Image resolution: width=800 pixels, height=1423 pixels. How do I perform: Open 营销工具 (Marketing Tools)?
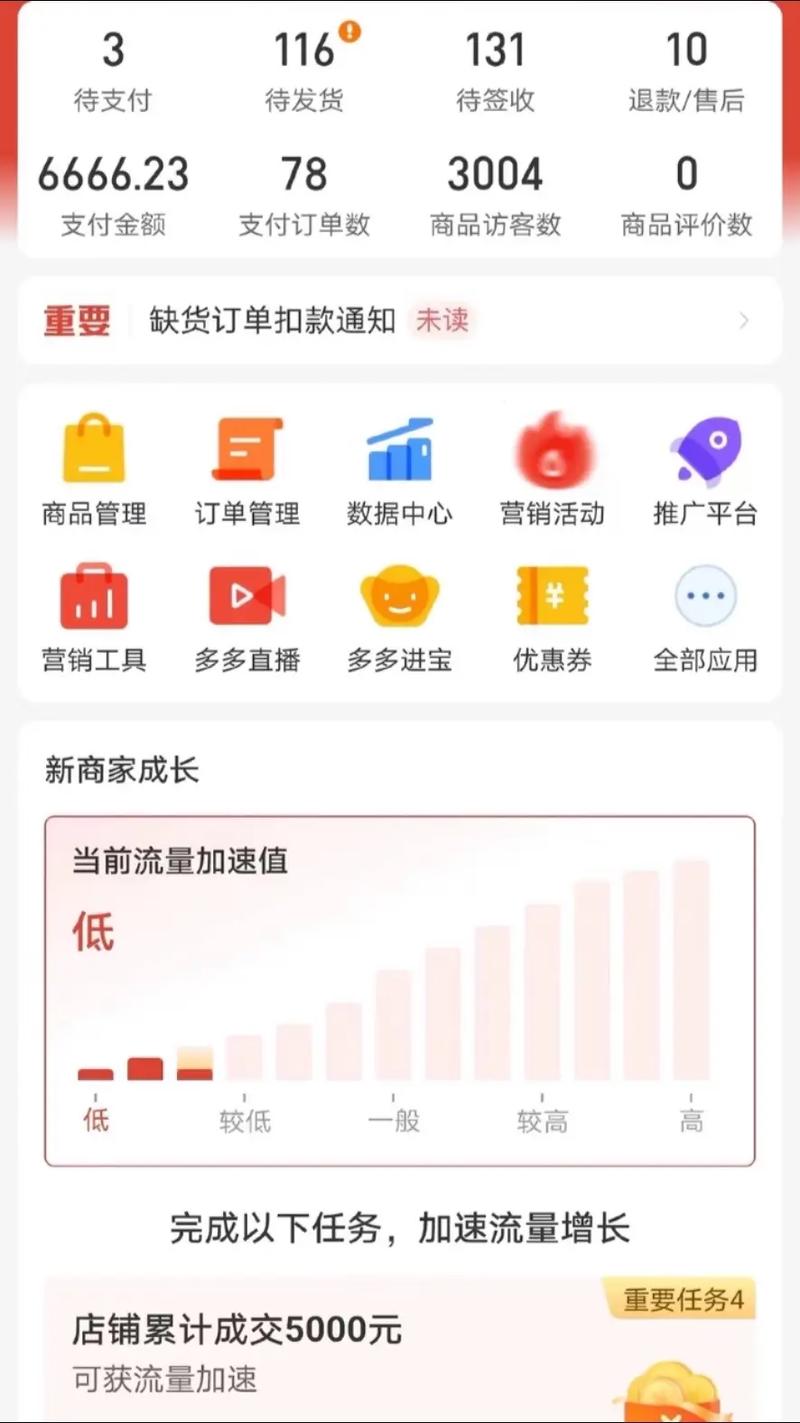pyautogui.click(x=93, y=614)
